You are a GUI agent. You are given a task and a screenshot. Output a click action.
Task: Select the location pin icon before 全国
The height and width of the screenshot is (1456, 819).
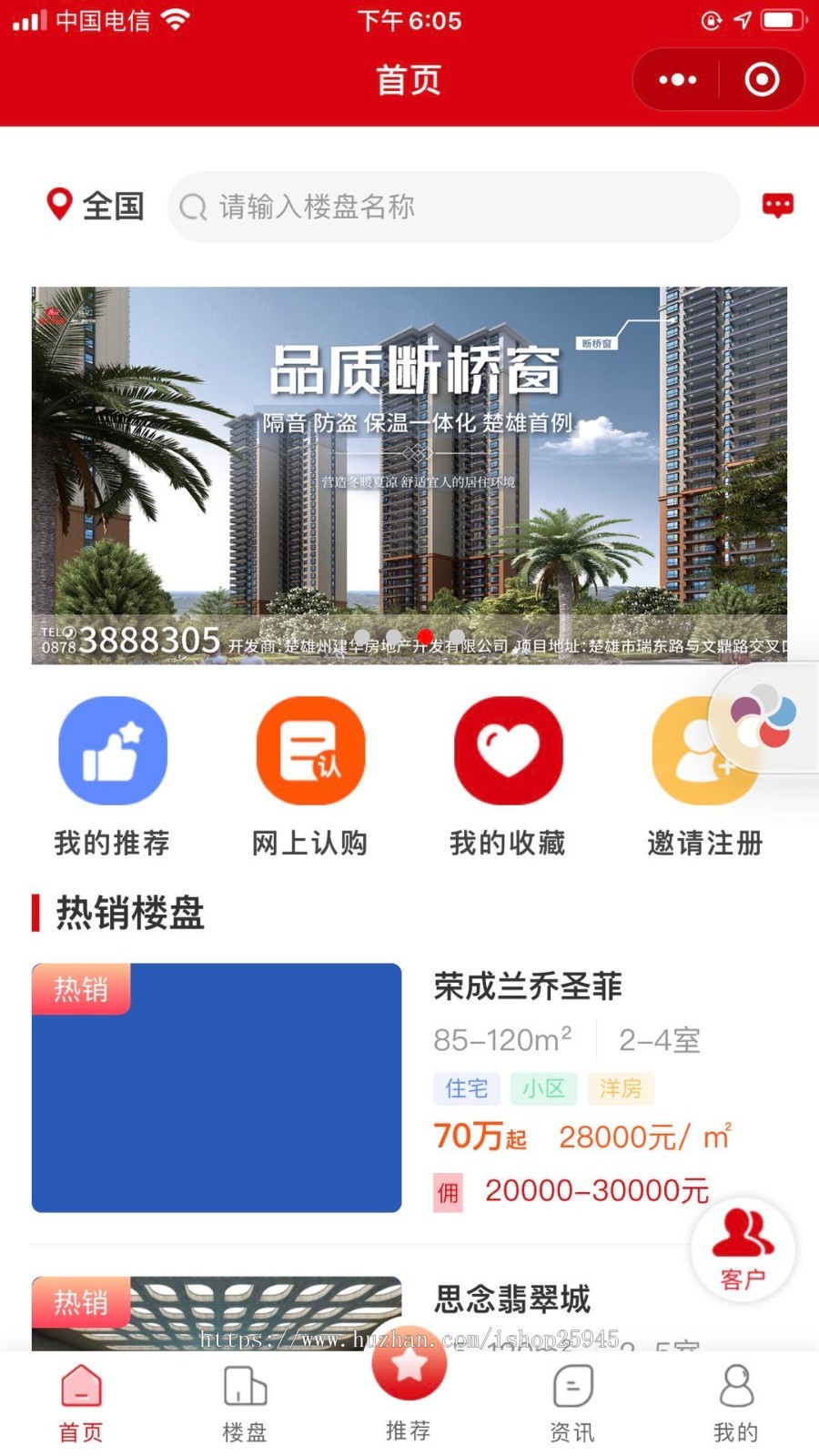click(x=58, y=204)
